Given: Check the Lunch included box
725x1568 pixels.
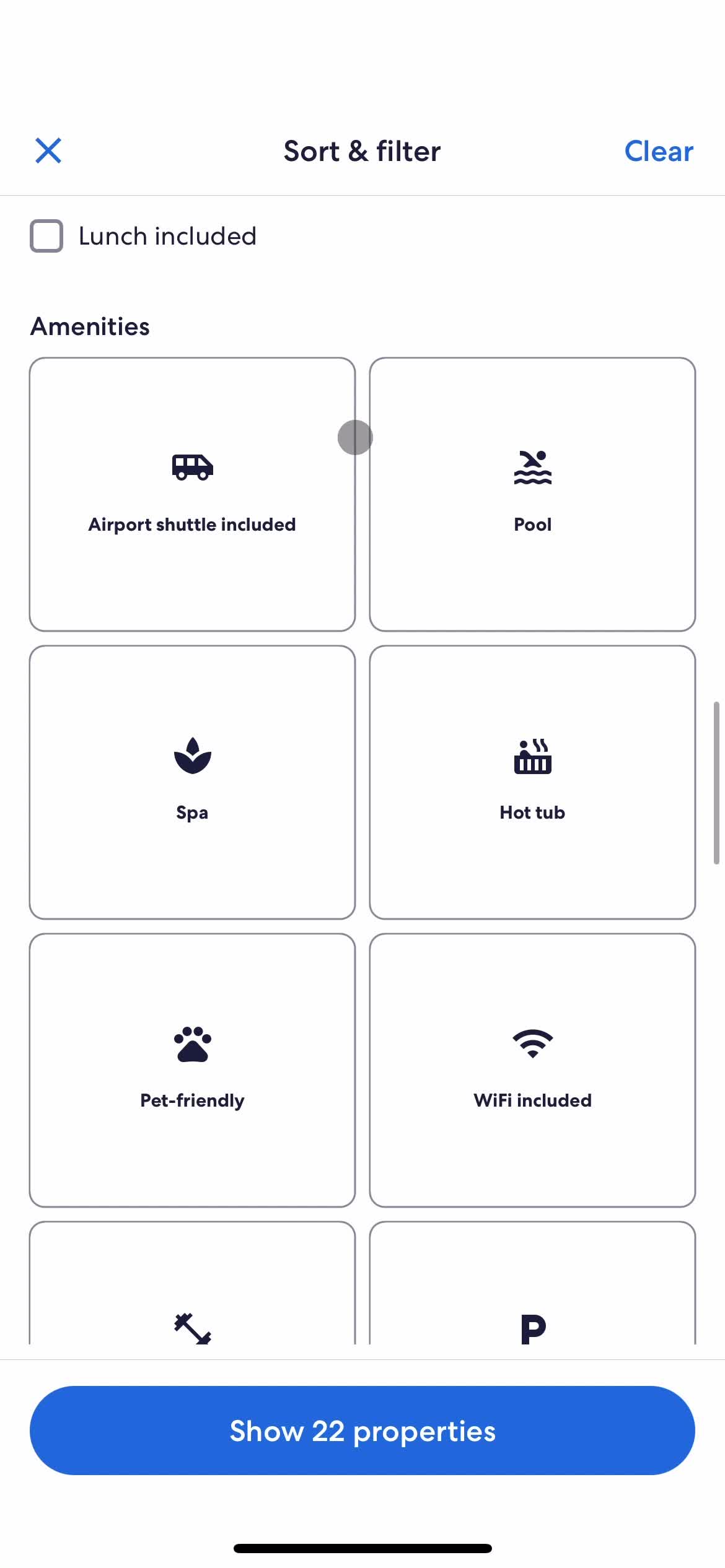Looking at the screenshot, I should click(x=47, y=236).
